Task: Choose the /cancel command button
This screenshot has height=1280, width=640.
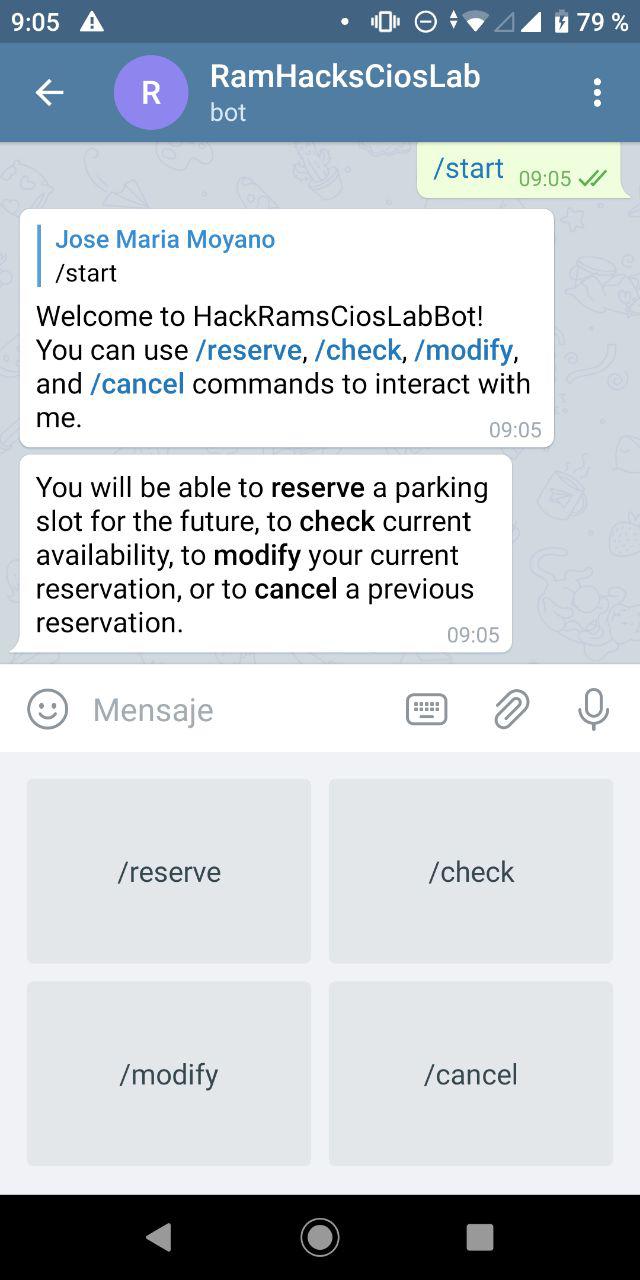Action: (471, 1074)
